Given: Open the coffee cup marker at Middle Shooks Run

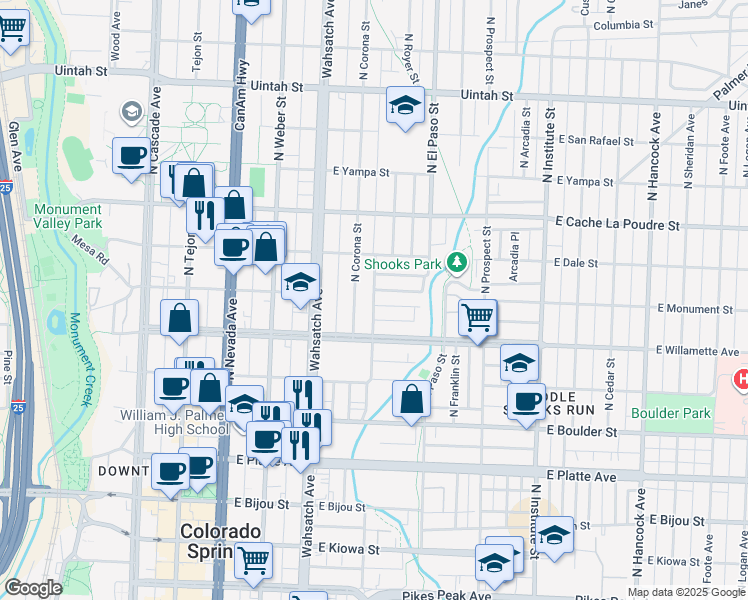Looking at the screenshot, I should pyautogui.click(x=526, y=401).
